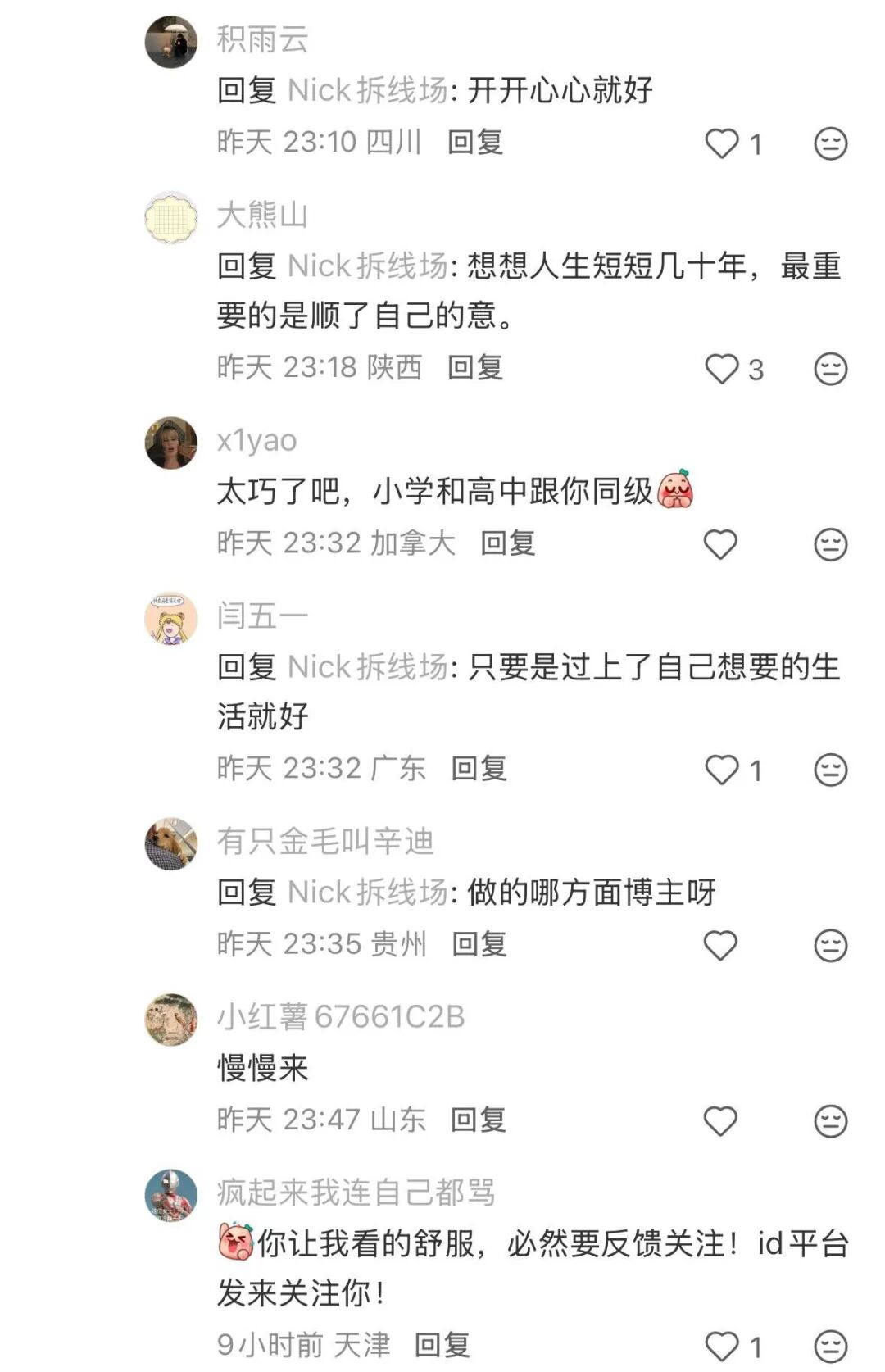Like 有只金毛叫辛迪's comment
The image size is (885, 1372).
[721, 946]
